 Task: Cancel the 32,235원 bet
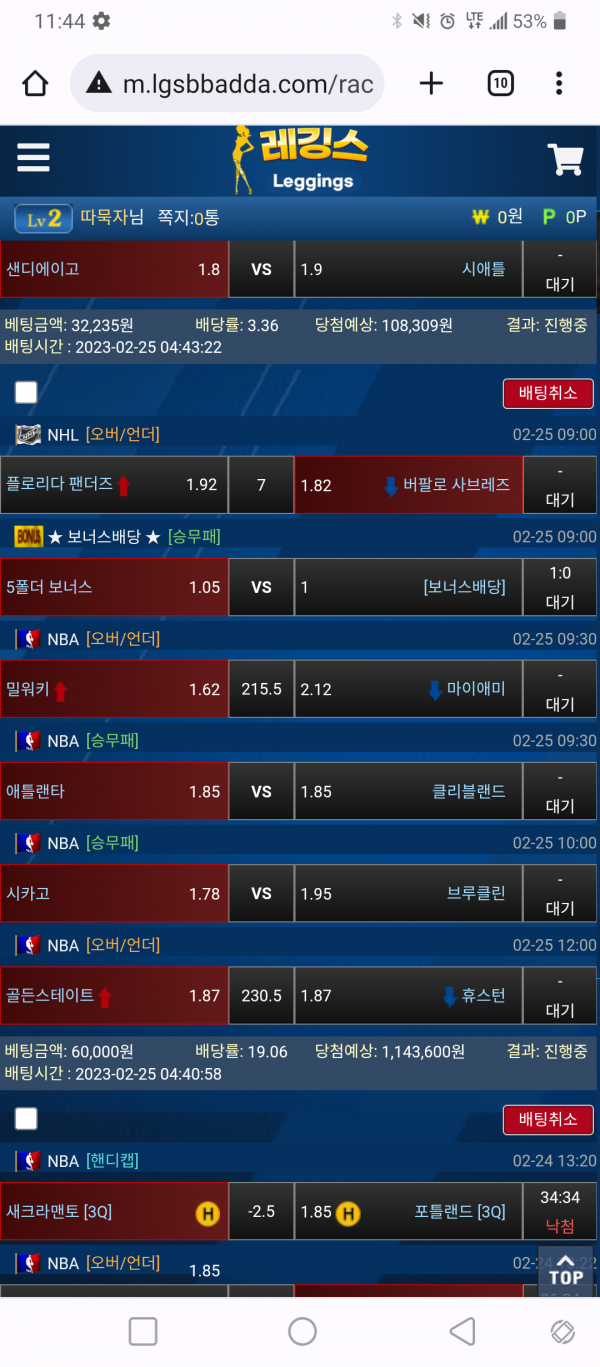point(547,393)
